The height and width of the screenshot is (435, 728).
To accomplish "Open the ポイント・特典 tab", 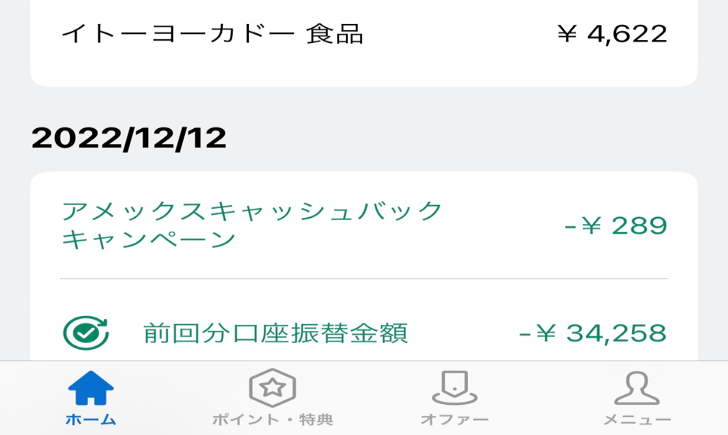I will (272, 398).
